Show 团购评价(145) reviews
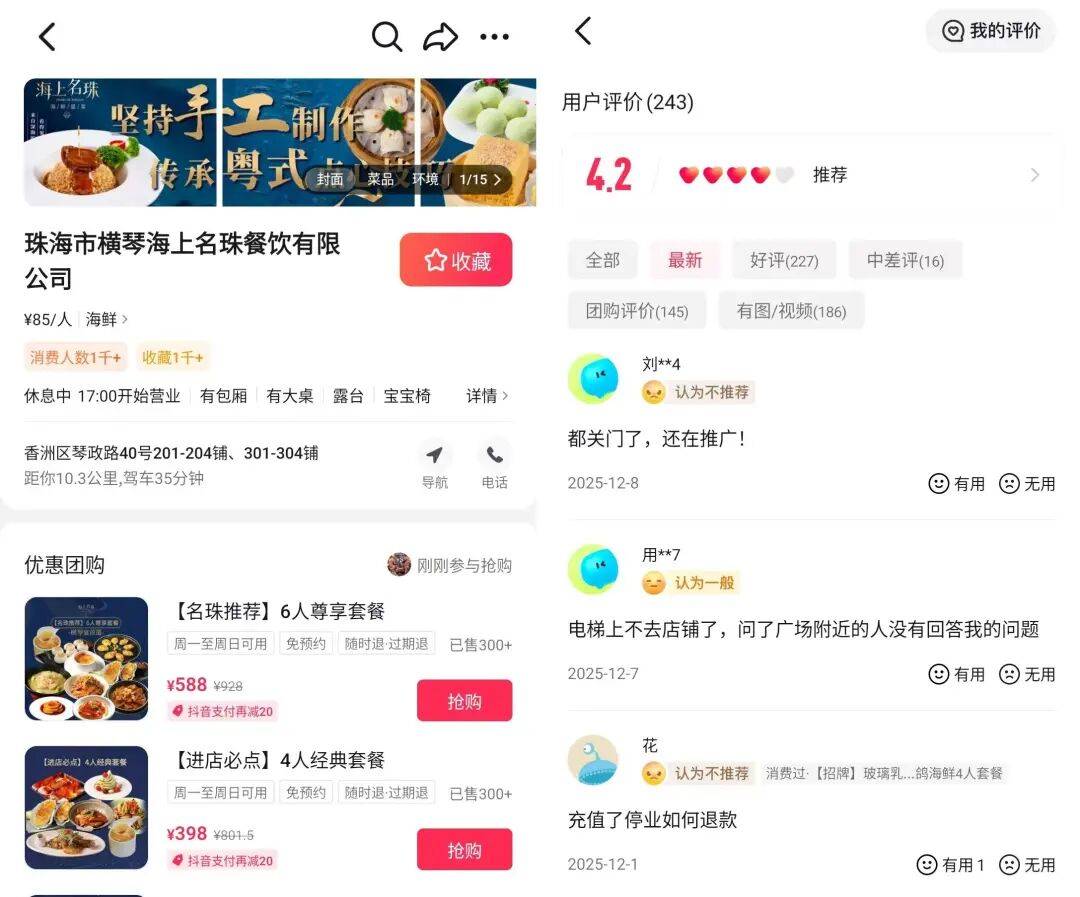 (x=637, y=311)
